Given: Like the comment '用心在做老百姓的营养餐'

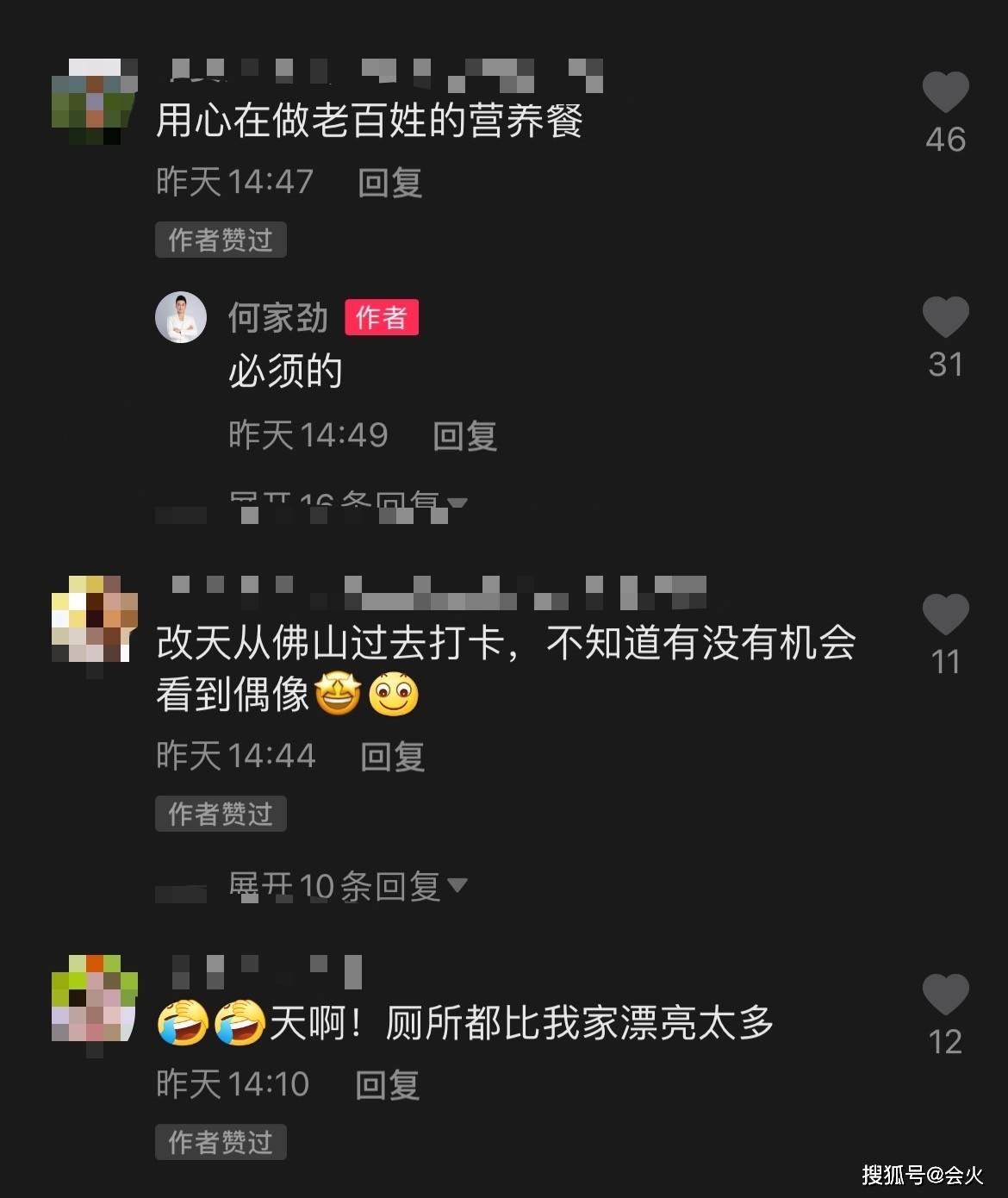Looking at the screenshot, I should click(x=945, y=92).
